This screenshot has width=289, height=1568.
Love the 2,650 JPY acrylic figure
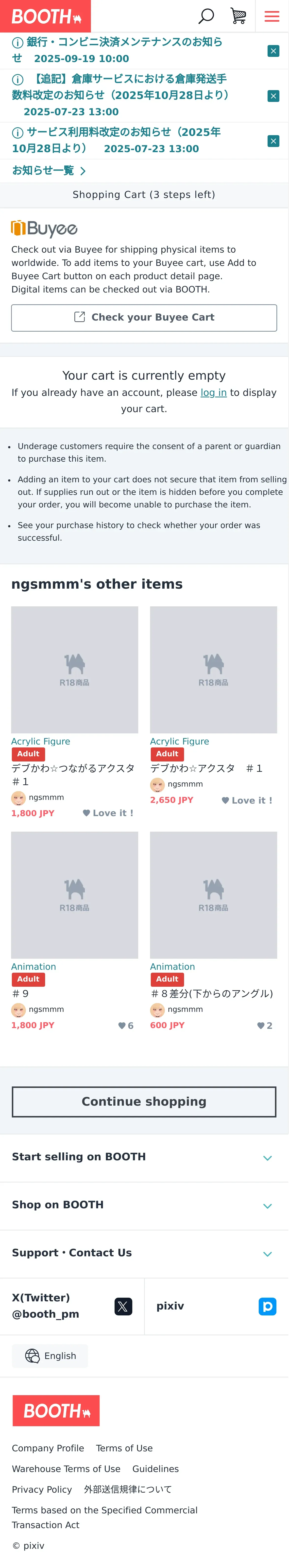coord(247,800)
